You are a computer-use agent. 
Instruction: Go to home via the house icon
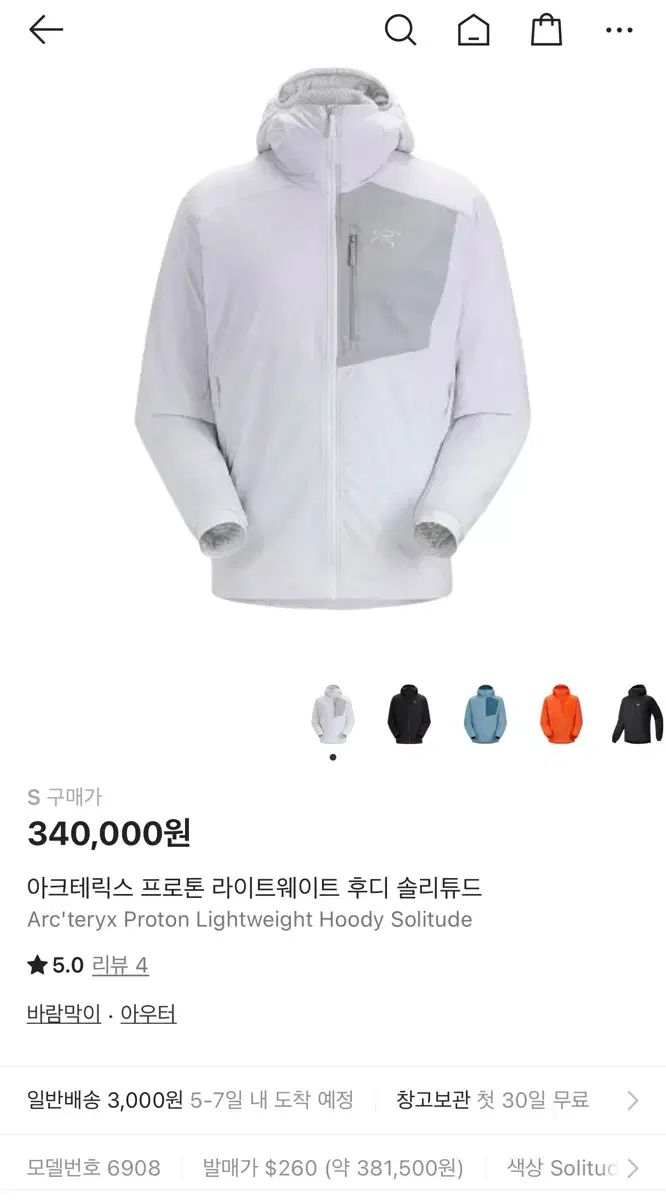click(473, 31)
